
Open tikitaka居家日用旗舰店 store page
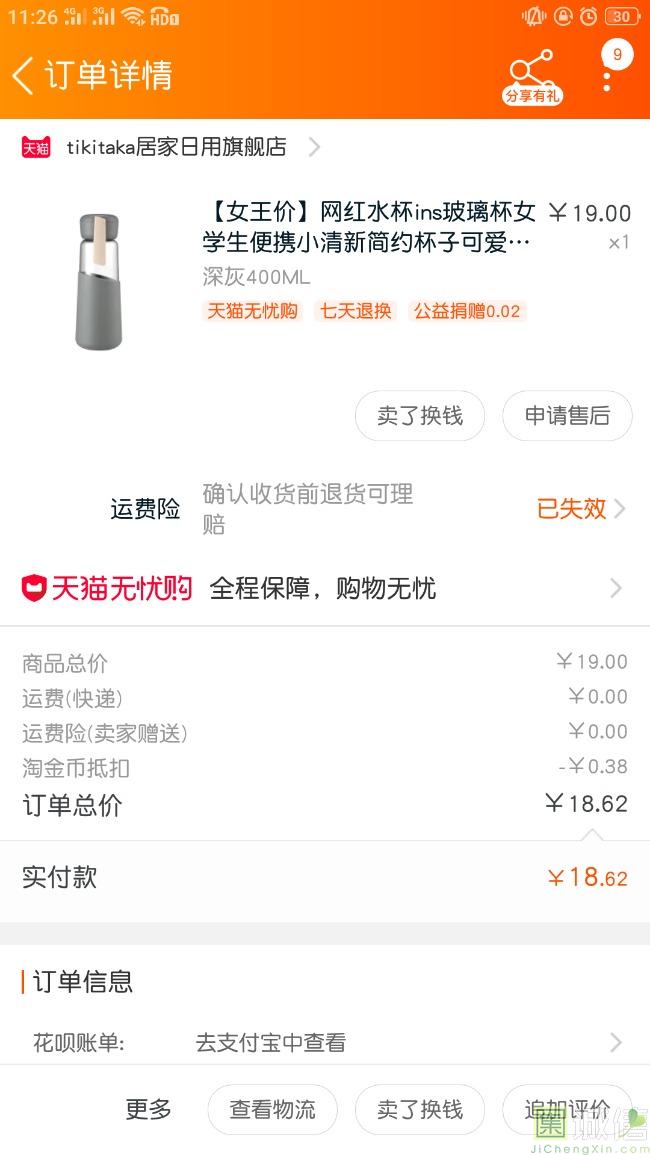(x=176, y=147)
